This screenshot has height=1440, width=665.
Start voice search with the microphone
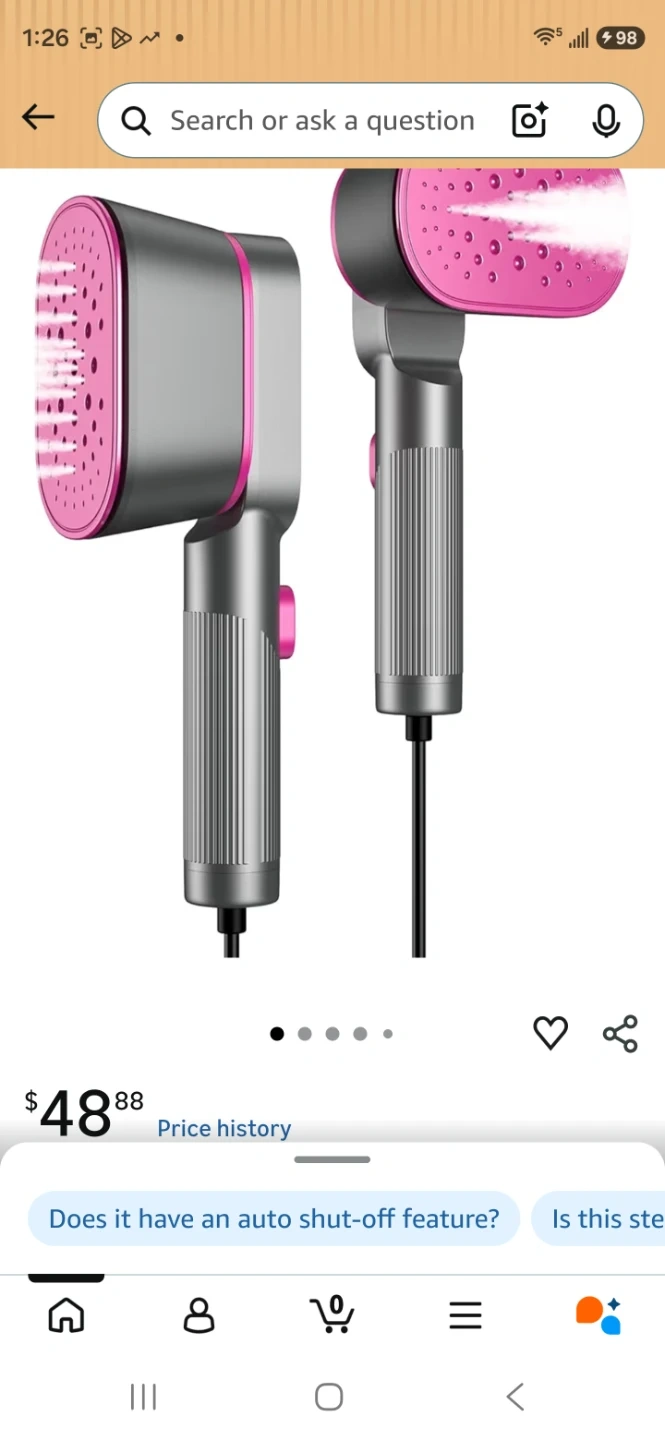[x=605, y=121]
